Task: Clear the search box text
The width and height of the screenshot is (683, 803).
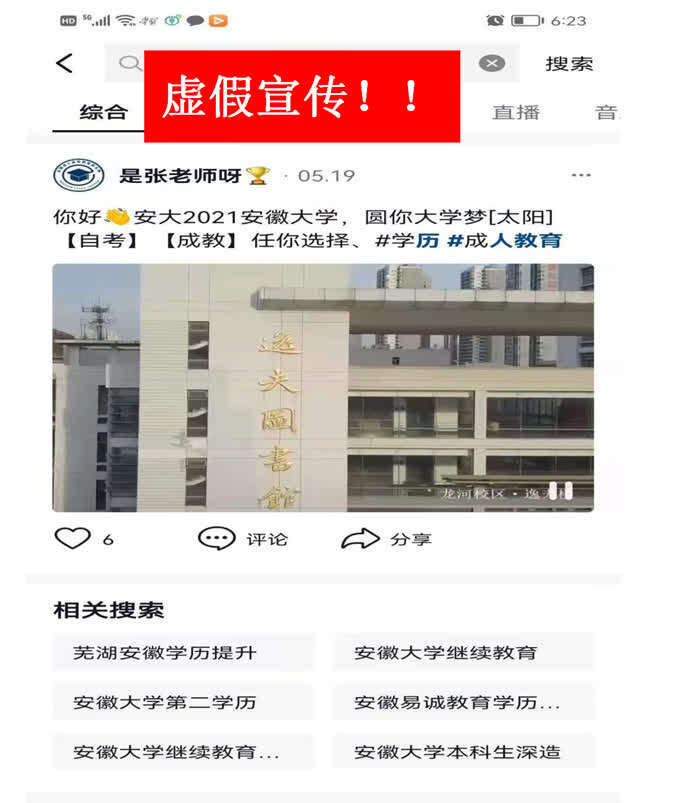Action: [491, 63]
